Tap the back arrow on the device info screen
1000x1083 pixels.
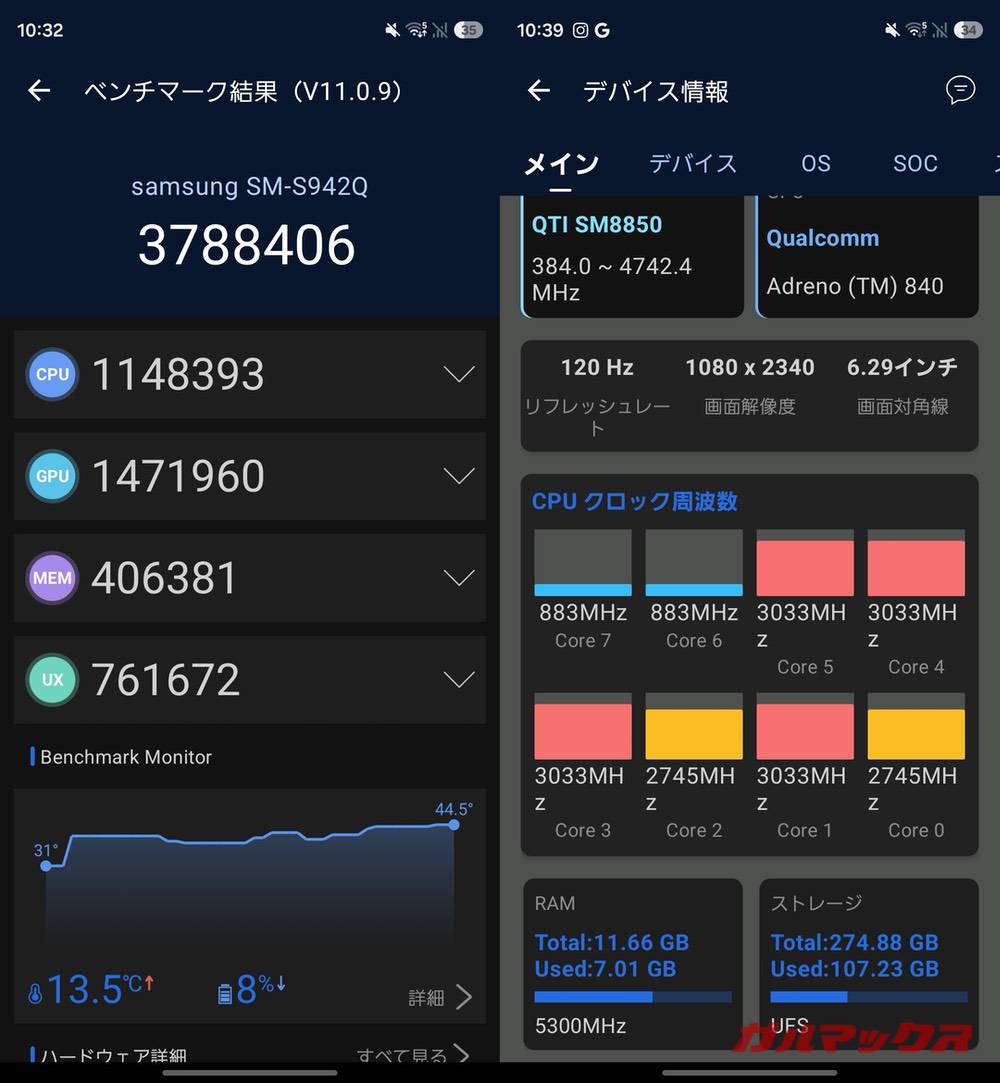tap(538, 91)
